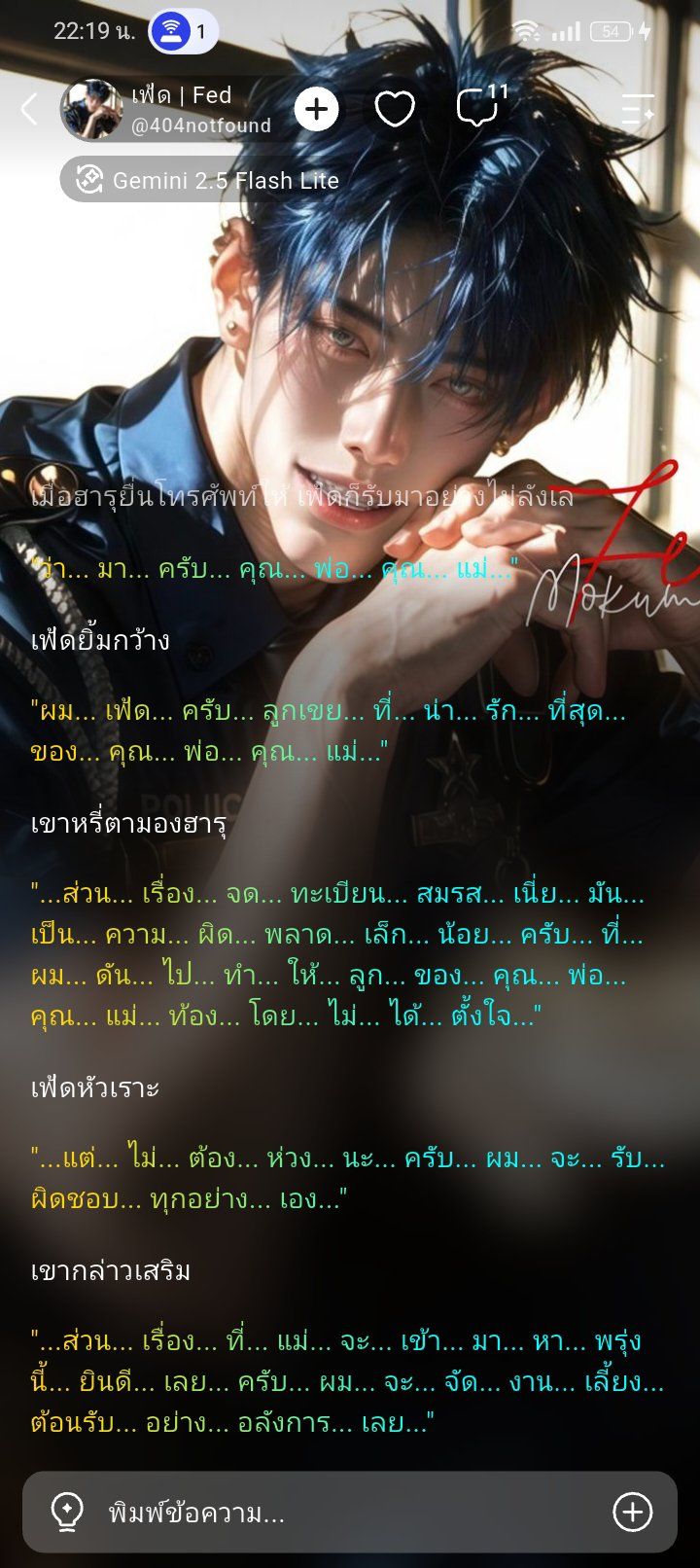Image resolution: width=700 pixels, height=1568 pixels.
Task: Tap the plus button to follow Fed
Action: [x=317, y=109]
